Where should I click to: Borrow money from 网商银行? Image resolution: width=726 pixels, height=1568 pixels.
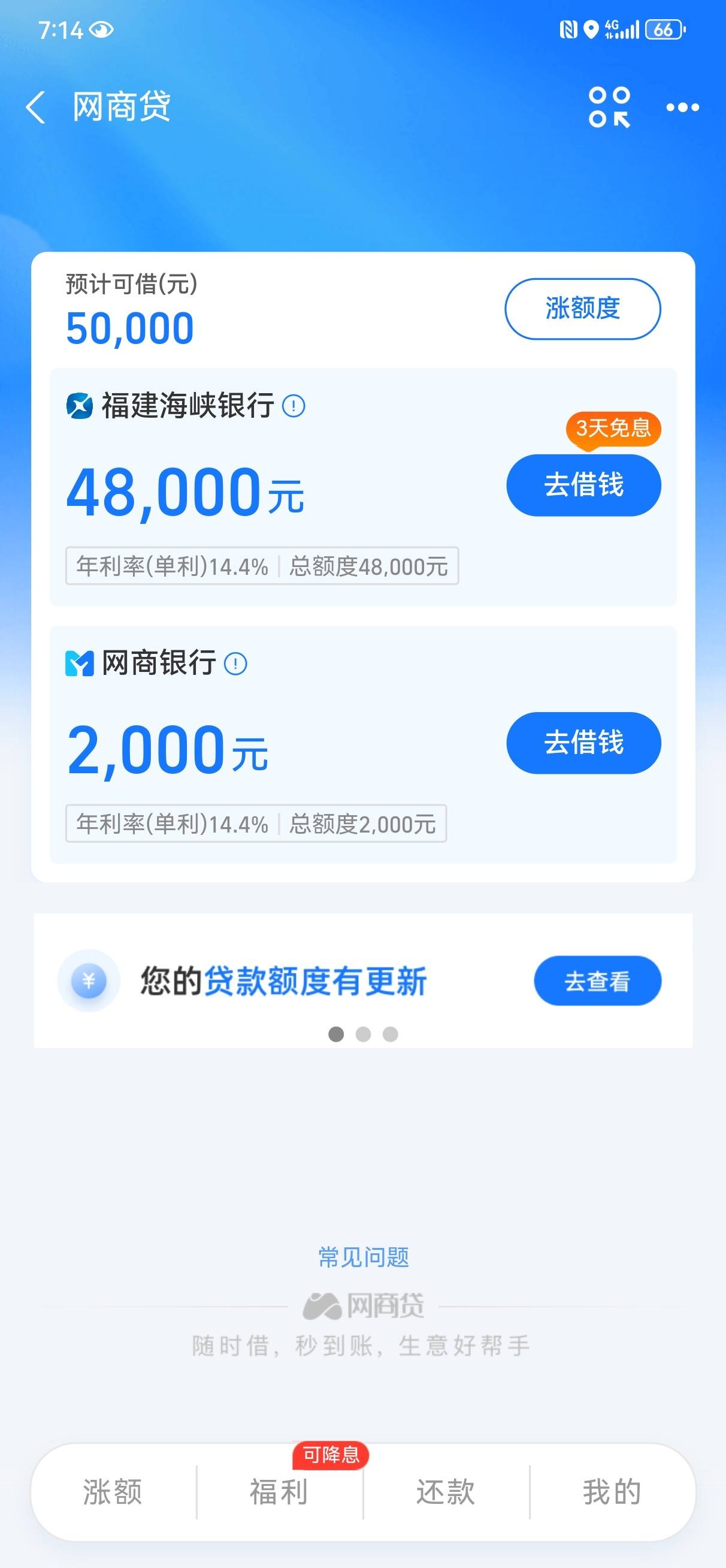(x=583, y=743)
